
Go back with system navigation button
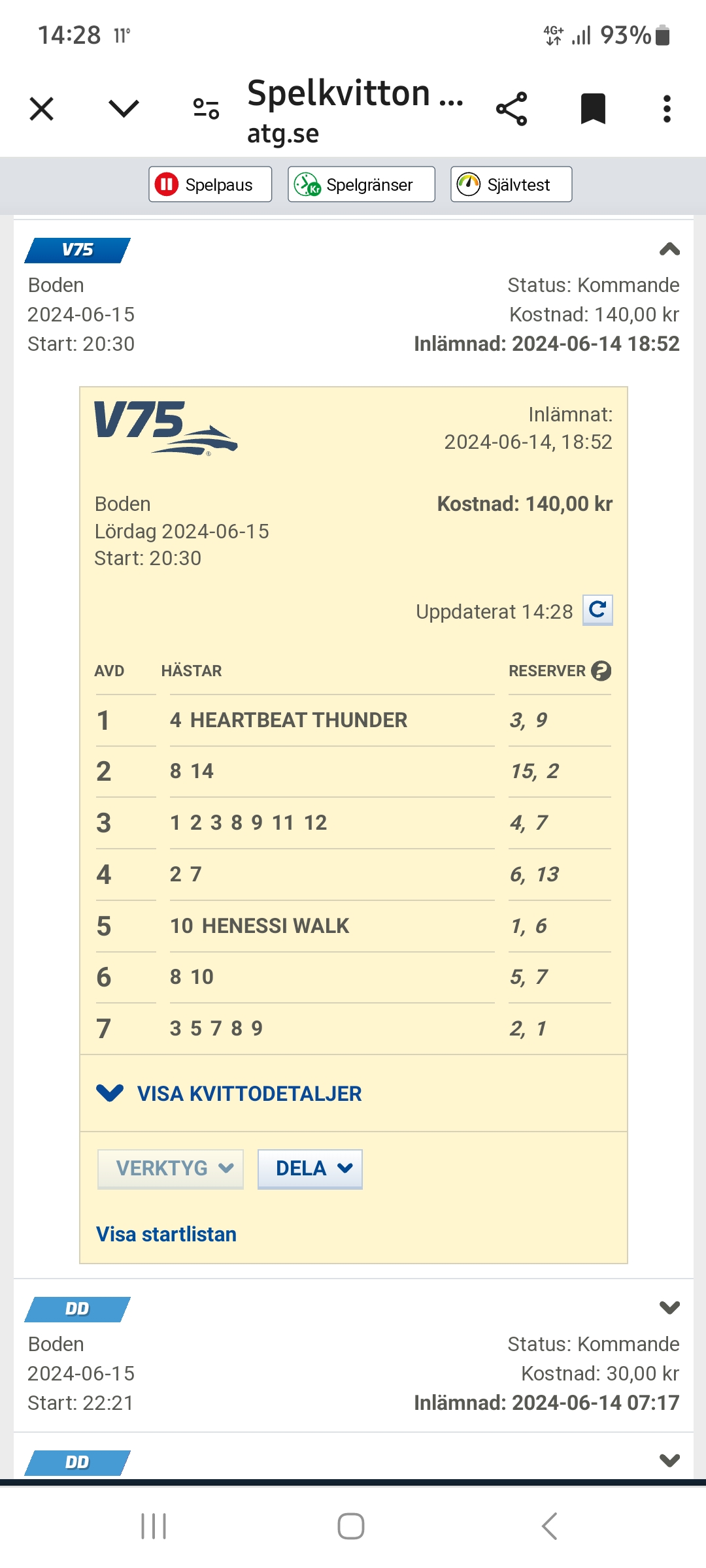tap(549, 1526)
